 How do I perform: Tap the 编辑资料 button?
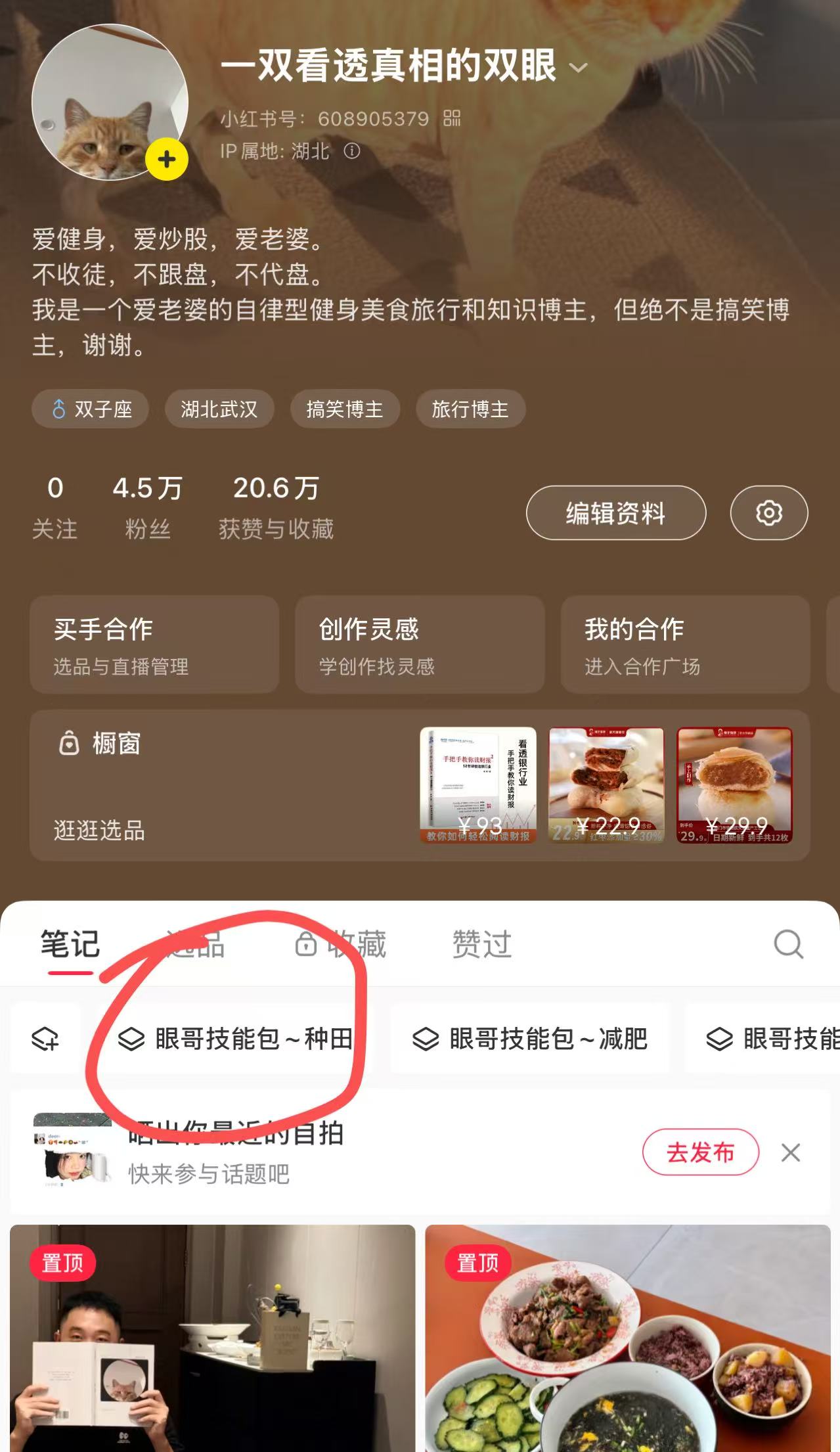pos(615,513)
